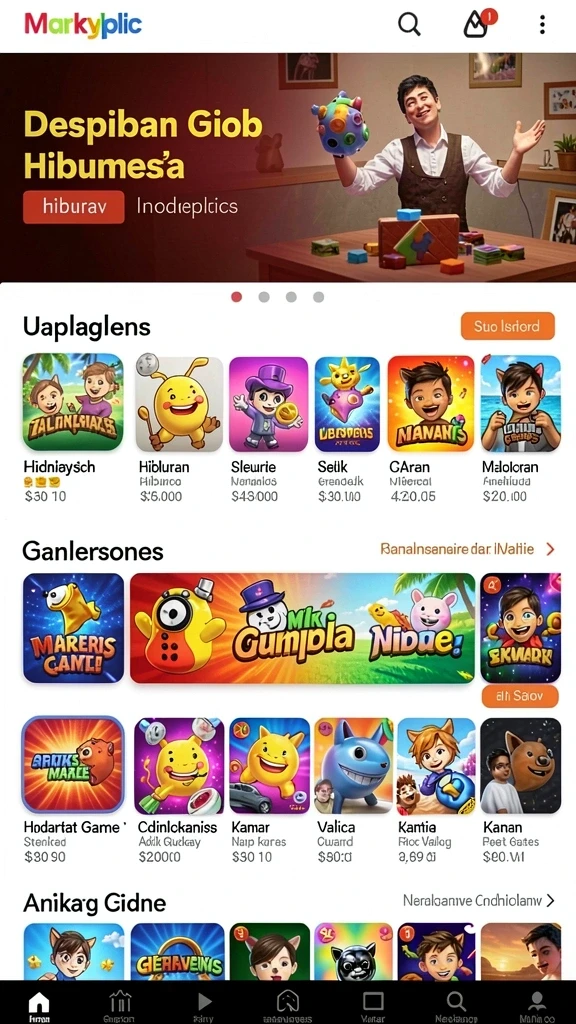
Task: Open the Hibluran game card
Action: click(179, 428)
